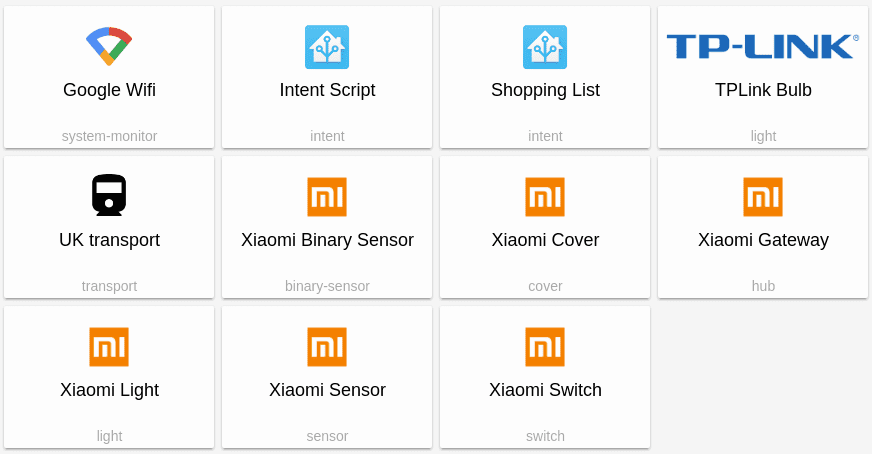Open the Xiaomi Gateway card
The width and height of the screenshot is (872, 454).
click(x=763, y=227)
